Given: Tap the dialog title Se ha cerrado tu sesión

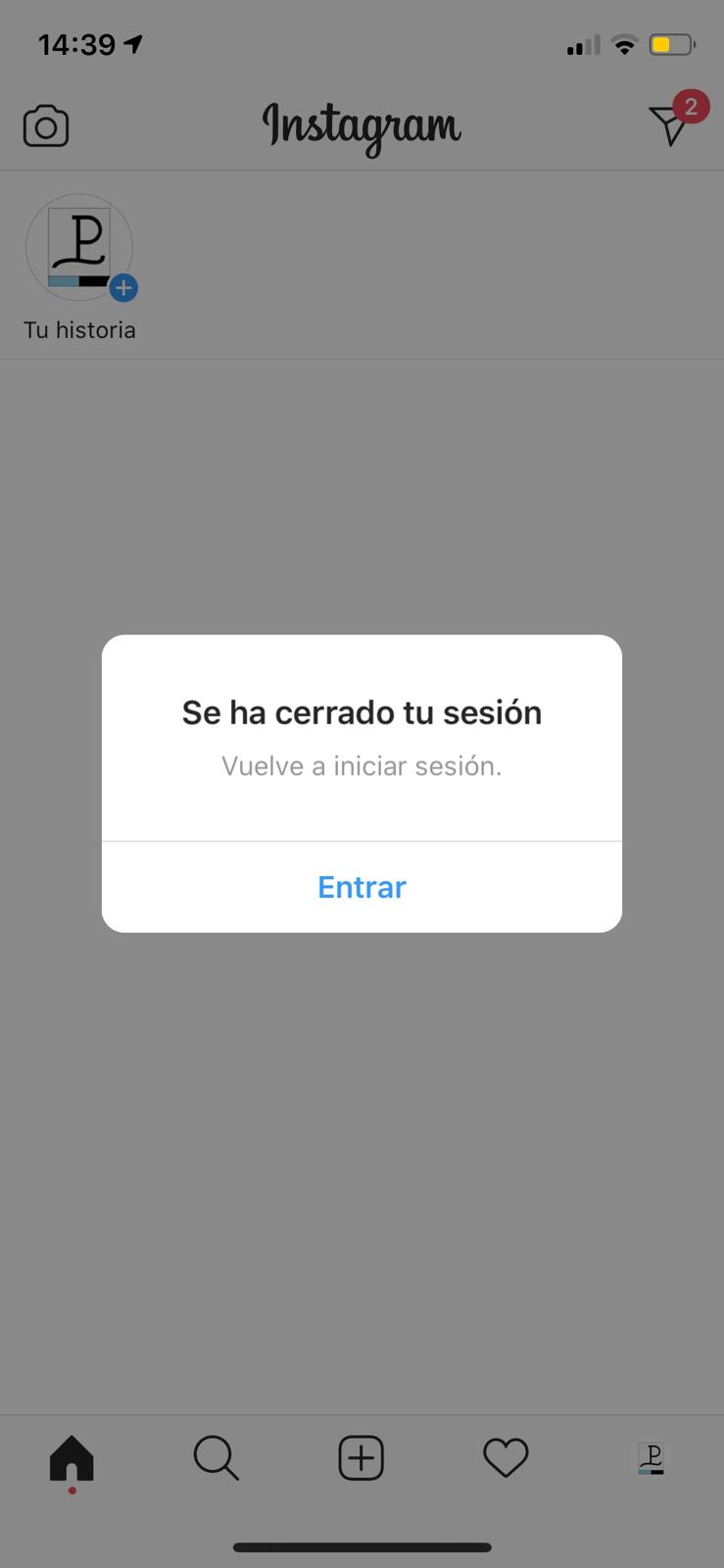Looking at the screenshot, I should pos(362,712).
